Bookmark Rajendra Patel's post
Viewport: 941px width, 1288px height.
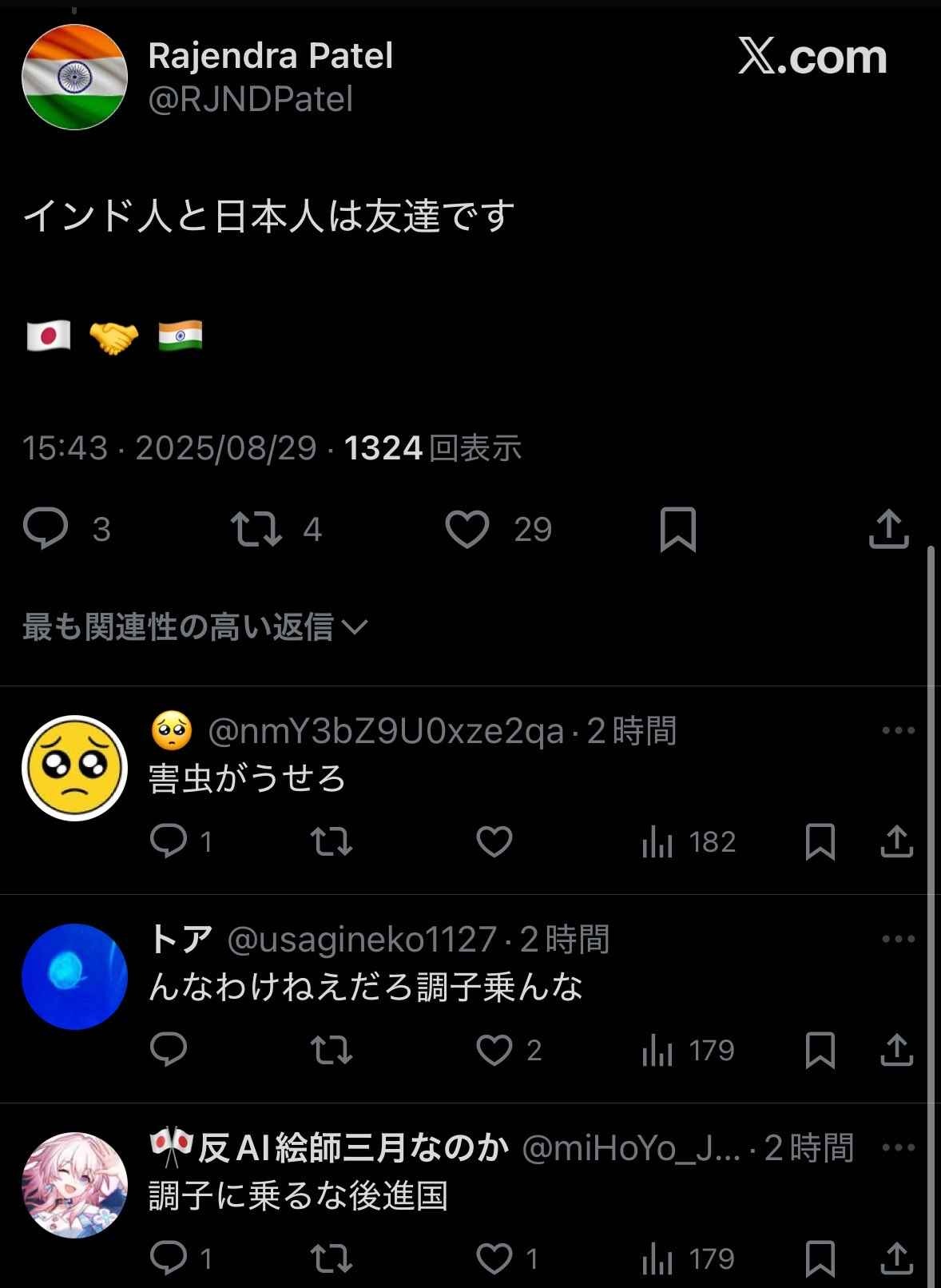(678, 530)
